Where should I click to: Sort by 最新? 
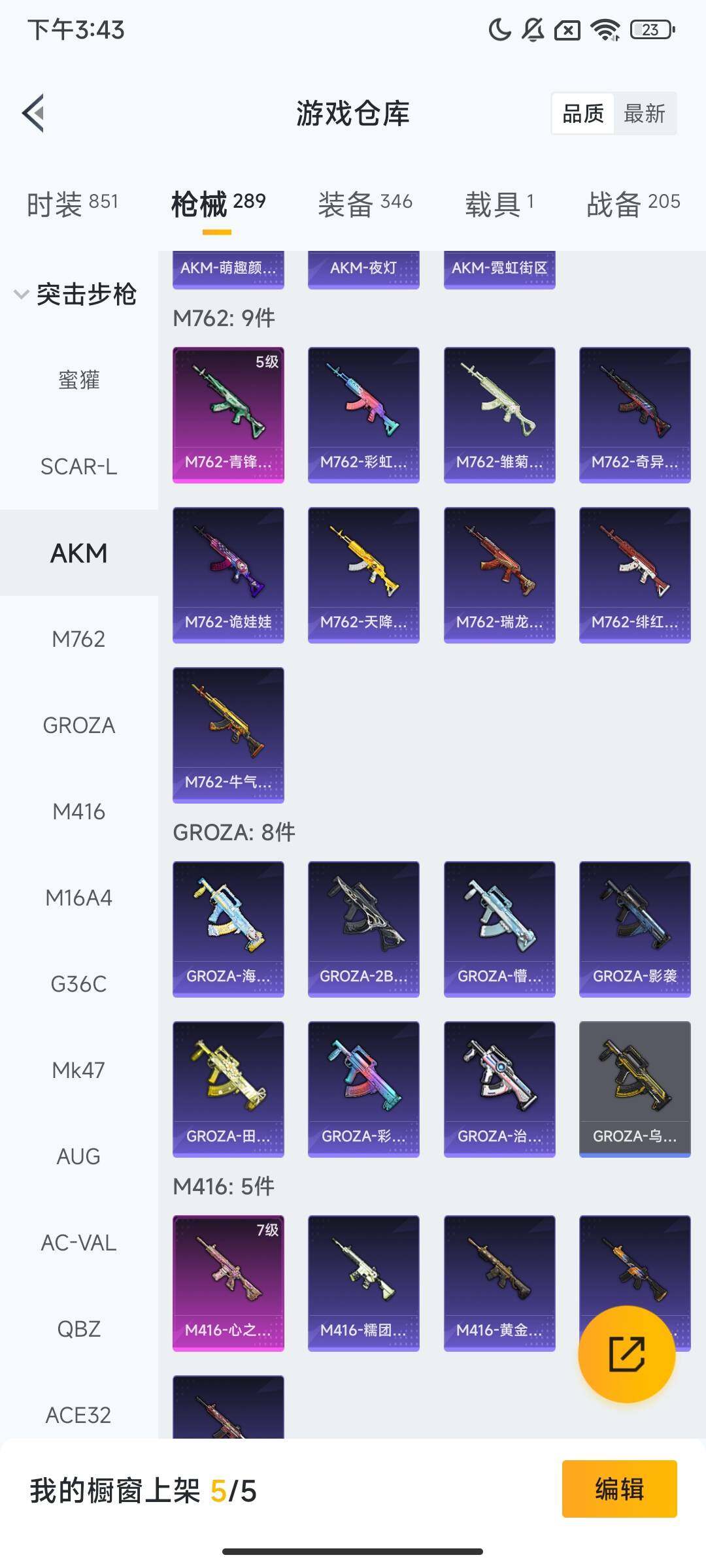(x=644, y=114)
